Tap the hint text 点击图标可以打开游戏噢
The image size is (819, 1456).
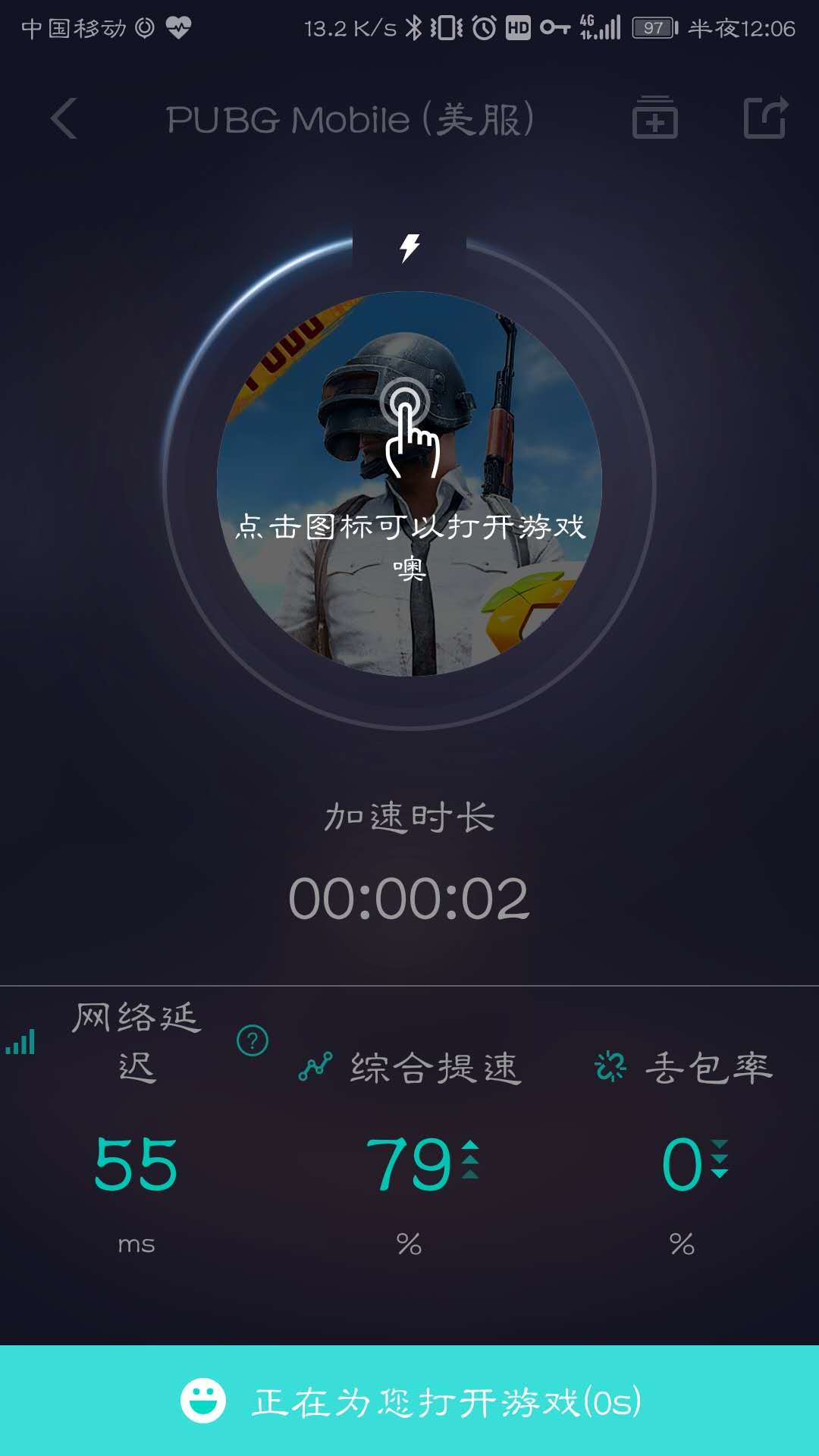pyautogui.click(x=409, y=546)
